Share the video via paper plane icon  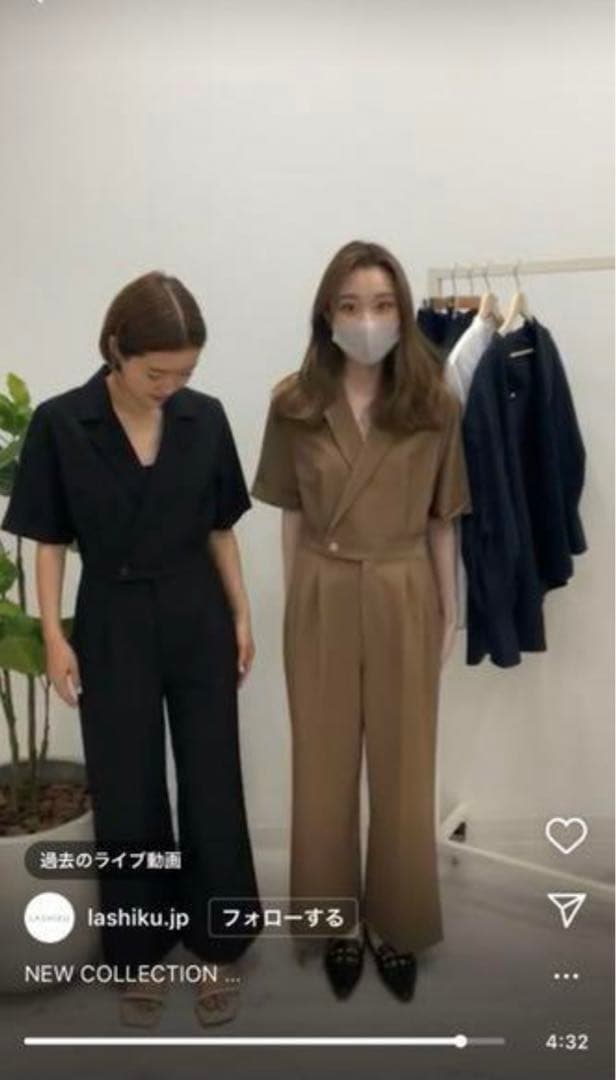(x=566, y=909)
